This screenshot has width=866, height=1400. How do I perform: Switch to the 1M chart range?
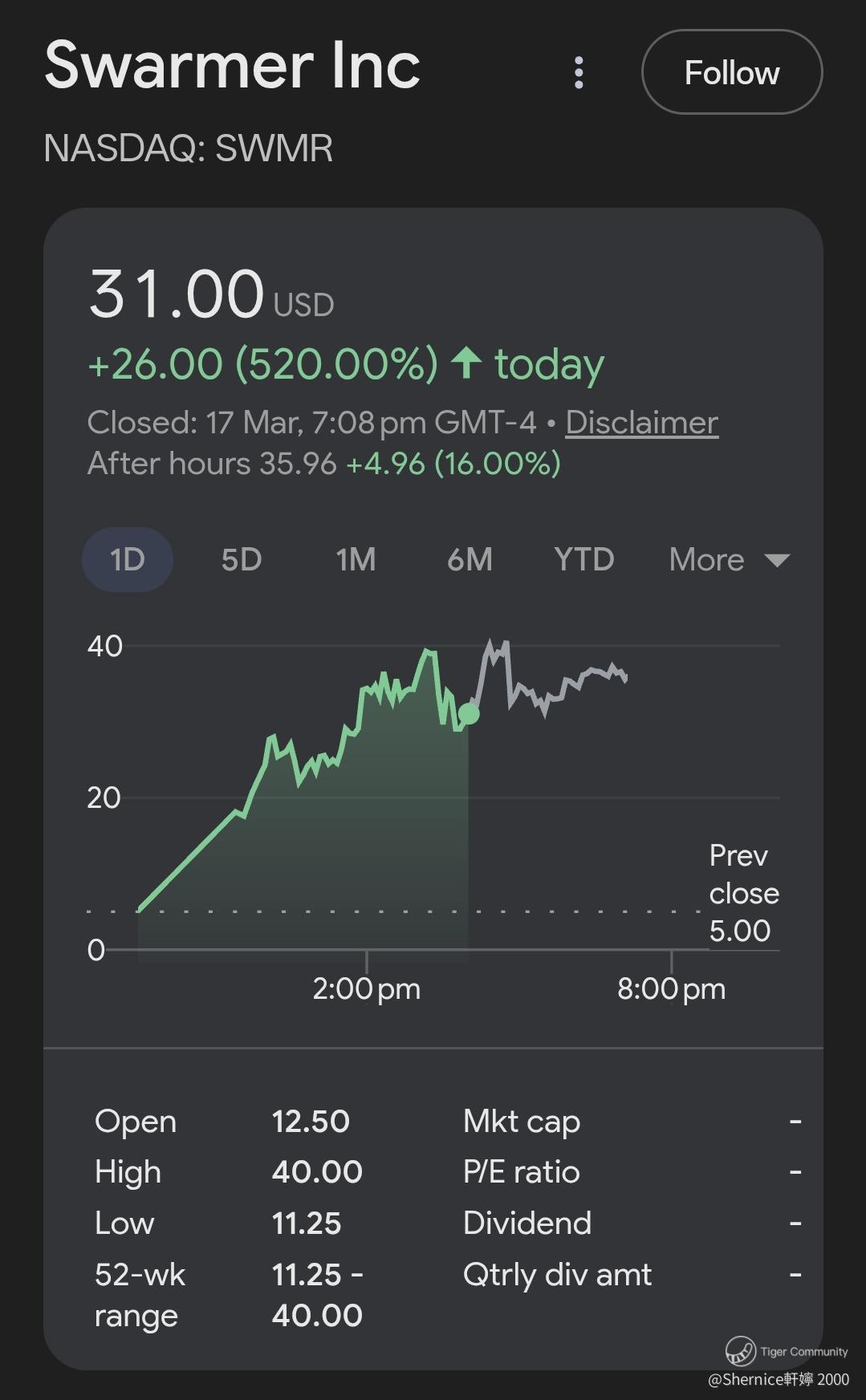coord(356,560)
